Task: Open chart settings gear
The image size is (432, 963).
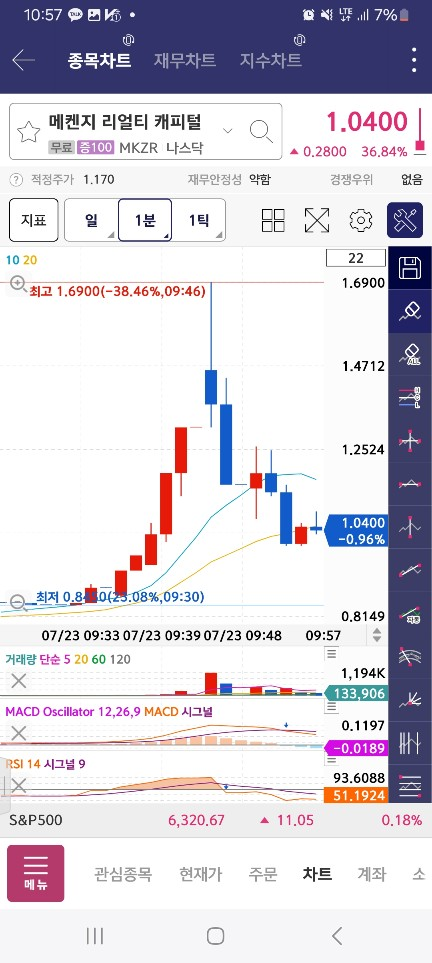Action: [x=361, y=220]
